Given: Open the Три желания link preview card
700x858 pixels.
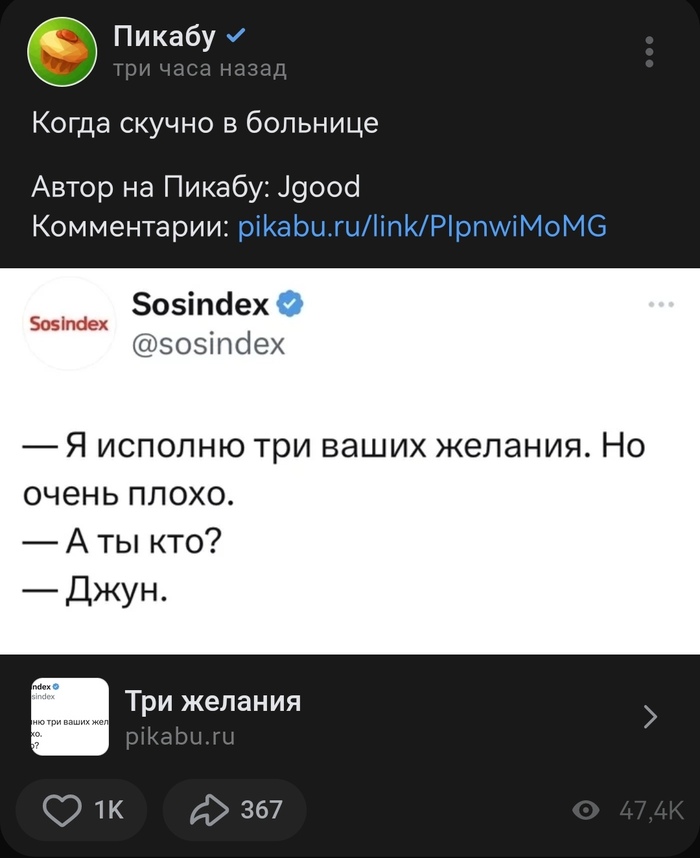Looking at the screenshot, I should point(350,717).
